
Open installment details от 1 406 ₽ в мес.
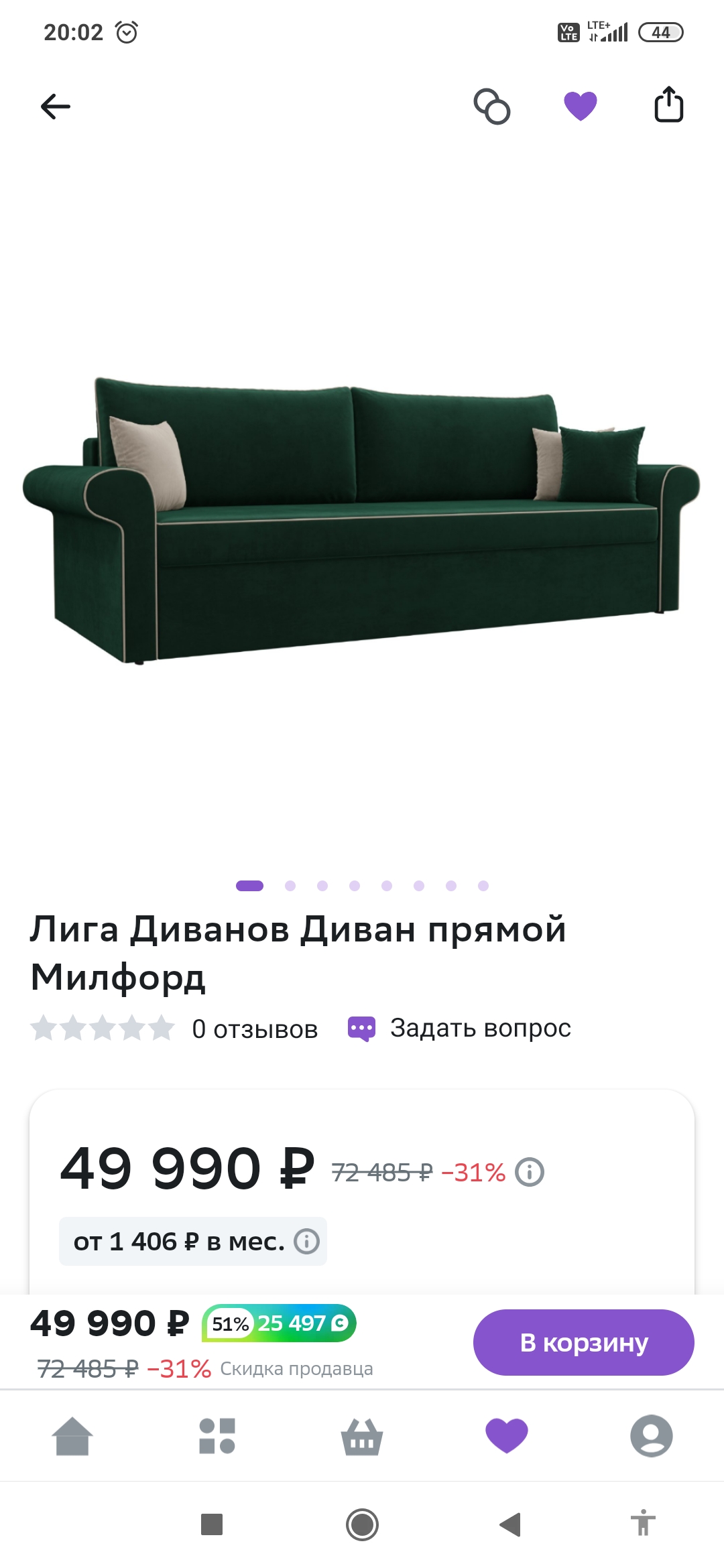193,1242
